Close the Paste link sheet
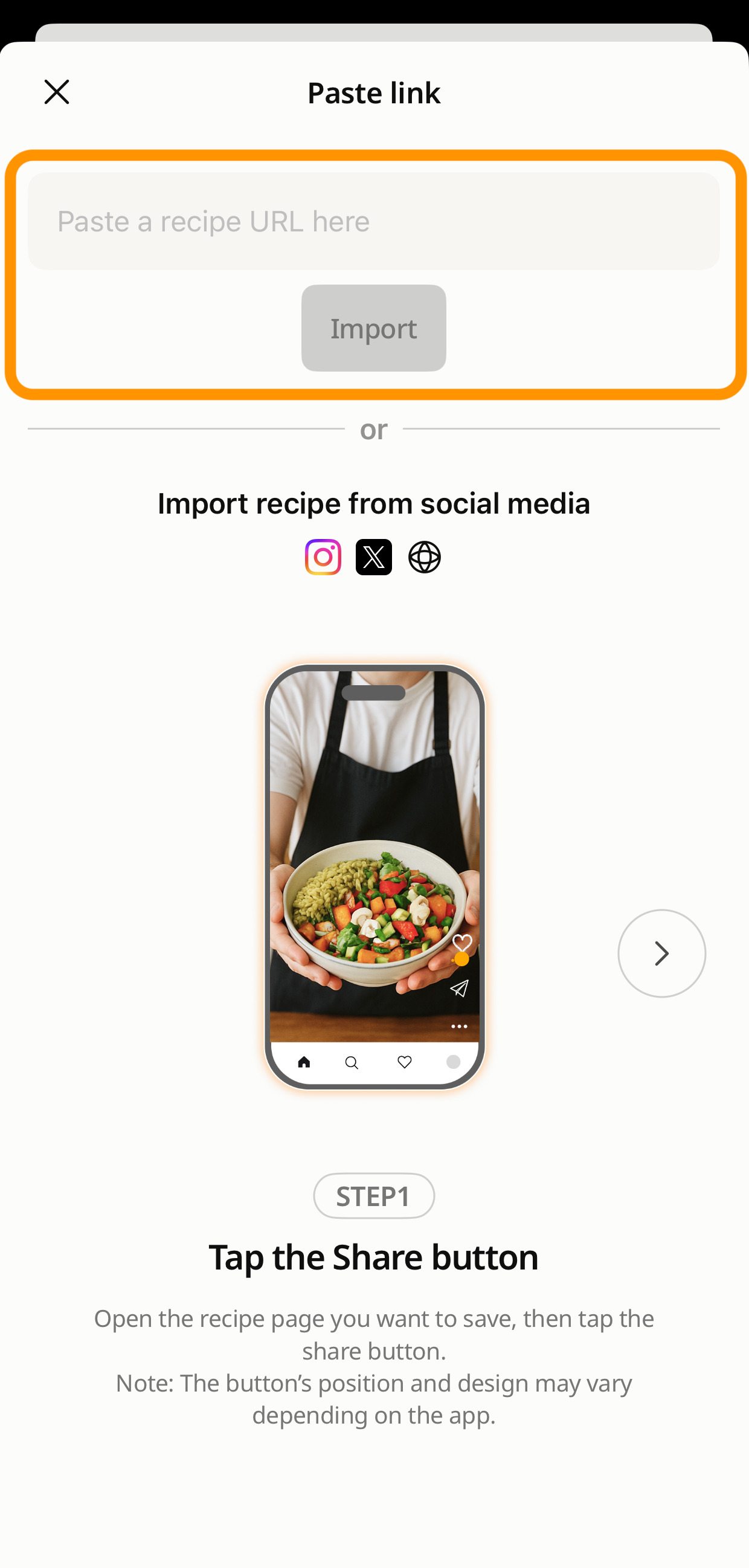749x1568 pixels. coord(57,92)
